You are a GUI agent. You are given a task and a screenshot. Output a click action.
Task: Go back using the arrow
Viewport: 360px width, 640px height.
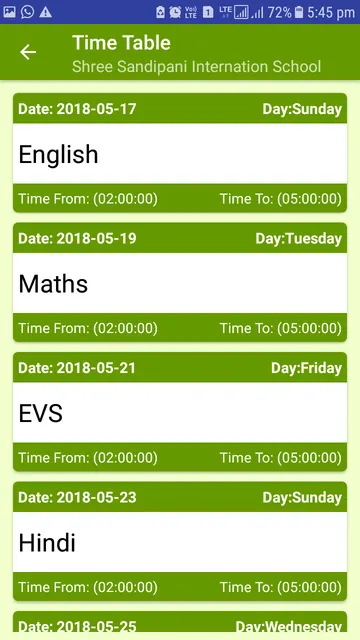pos(28,52)
